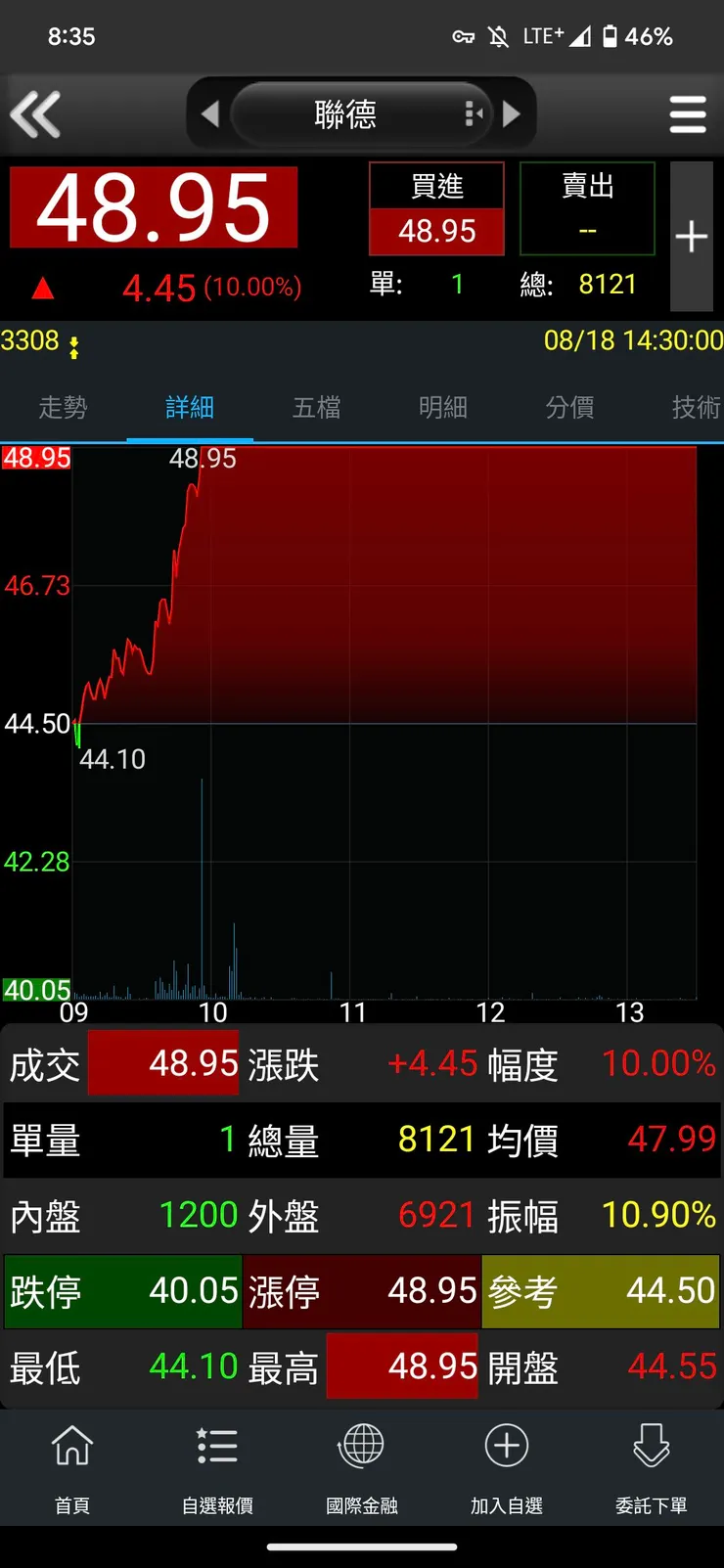724x1568 pixels.
Task: Open the 五檔 tab
Action: tap(317, 407)
